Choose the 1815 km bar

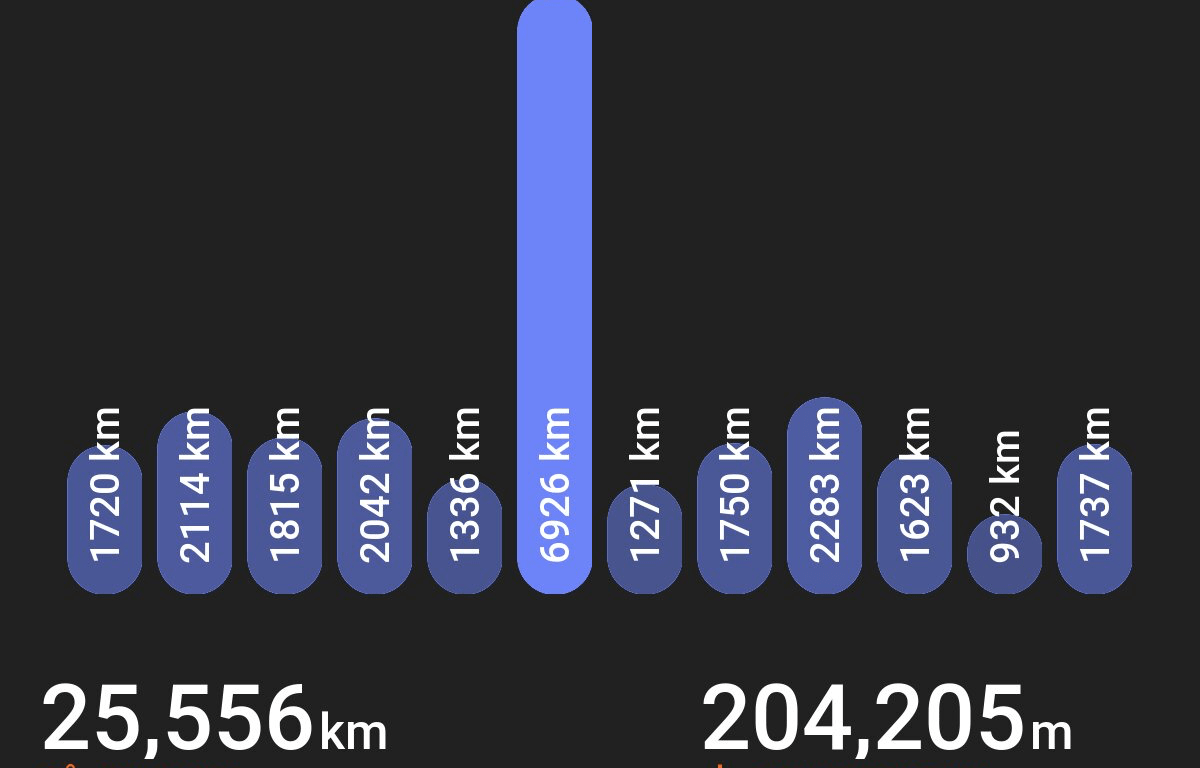284,516
